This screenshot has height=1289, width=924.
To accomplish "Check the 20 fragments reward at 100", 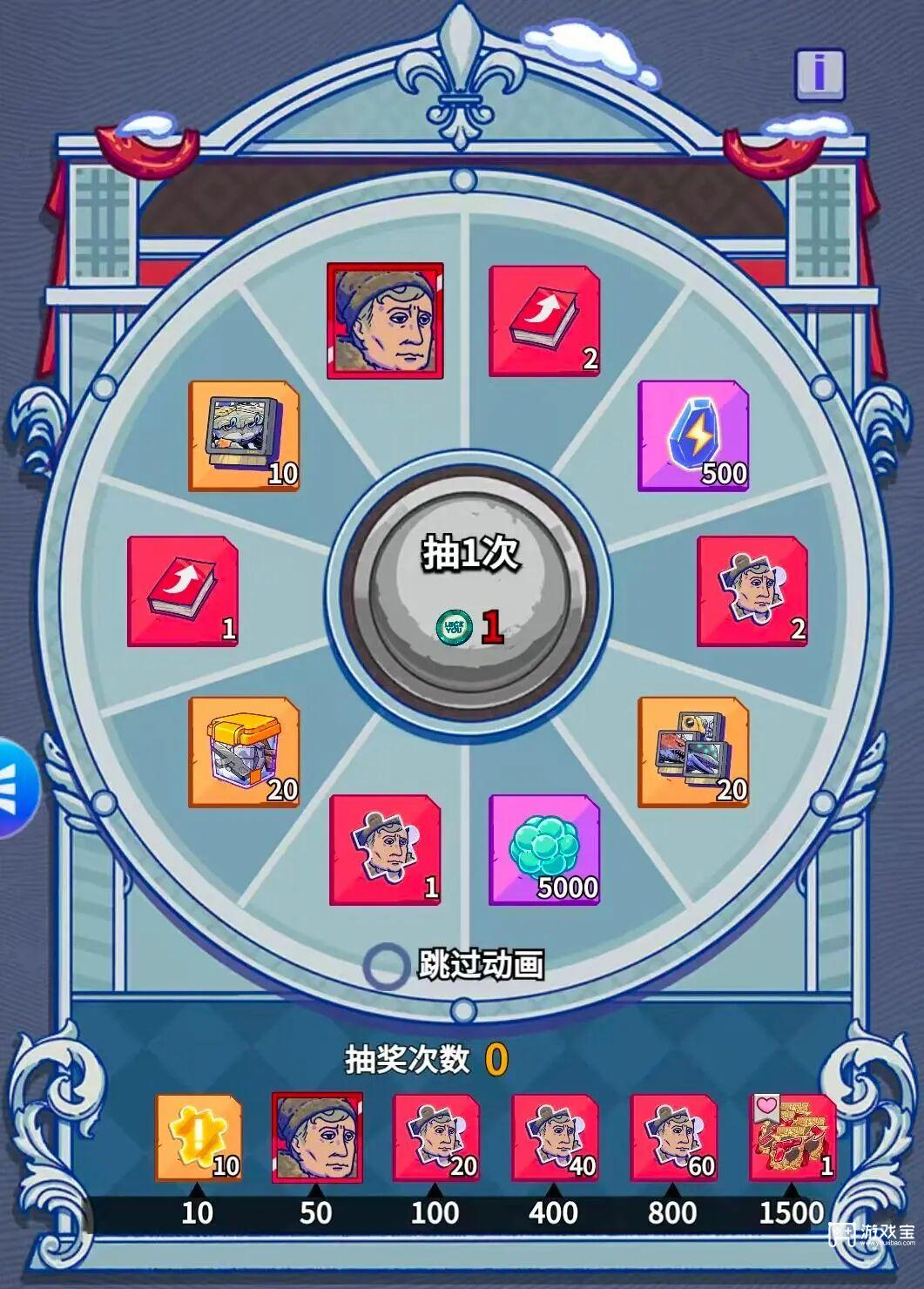I will tap(435, 1137).
